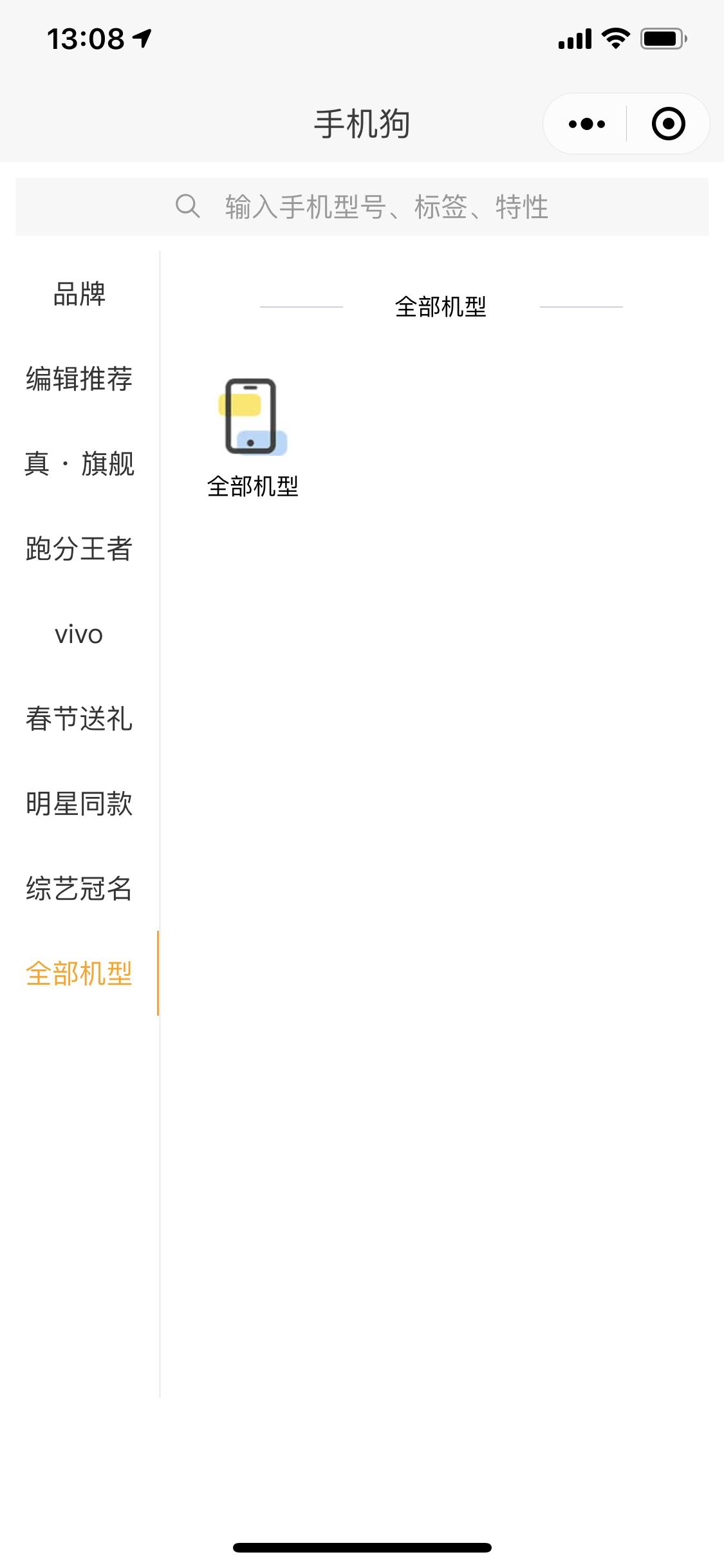Tap the 全部机型 section header
Viewport: 724px width, 1568px height.
tap(441, 307)
